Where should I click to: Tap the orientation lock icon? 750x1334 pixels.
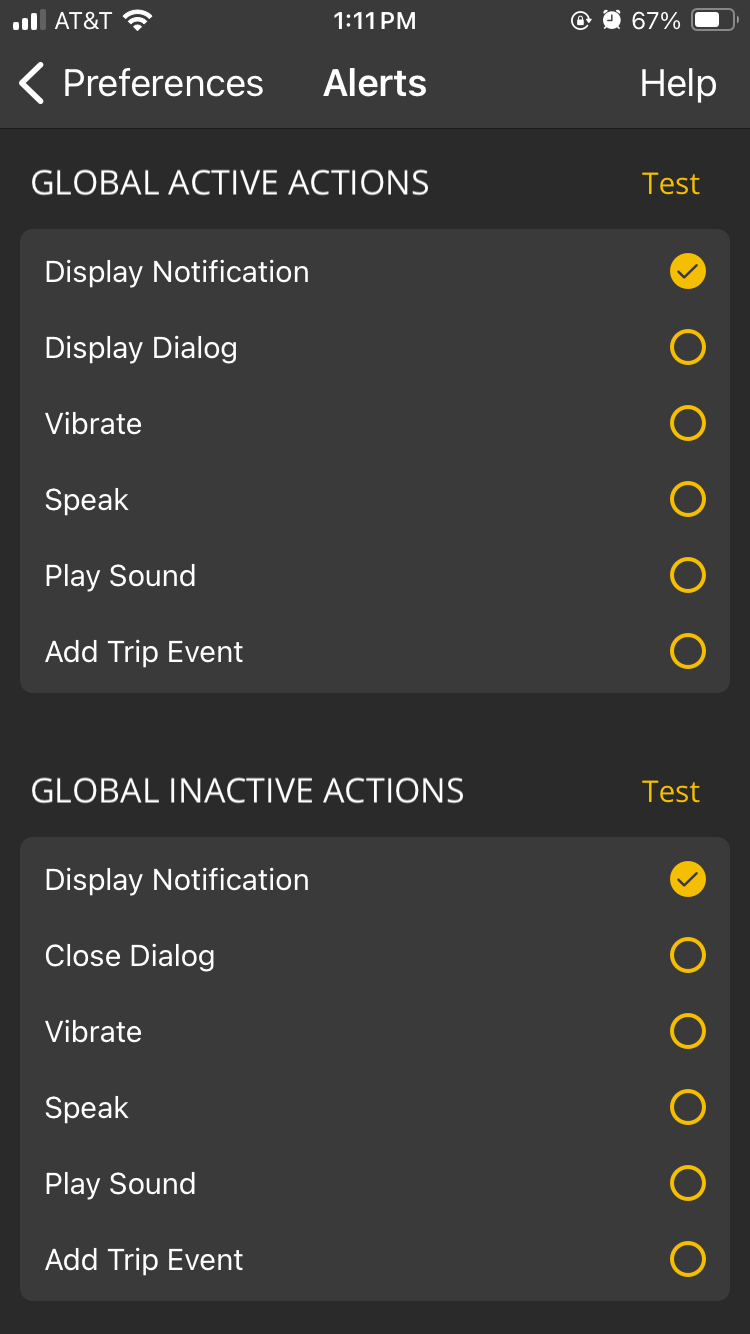tap(581, 19)
